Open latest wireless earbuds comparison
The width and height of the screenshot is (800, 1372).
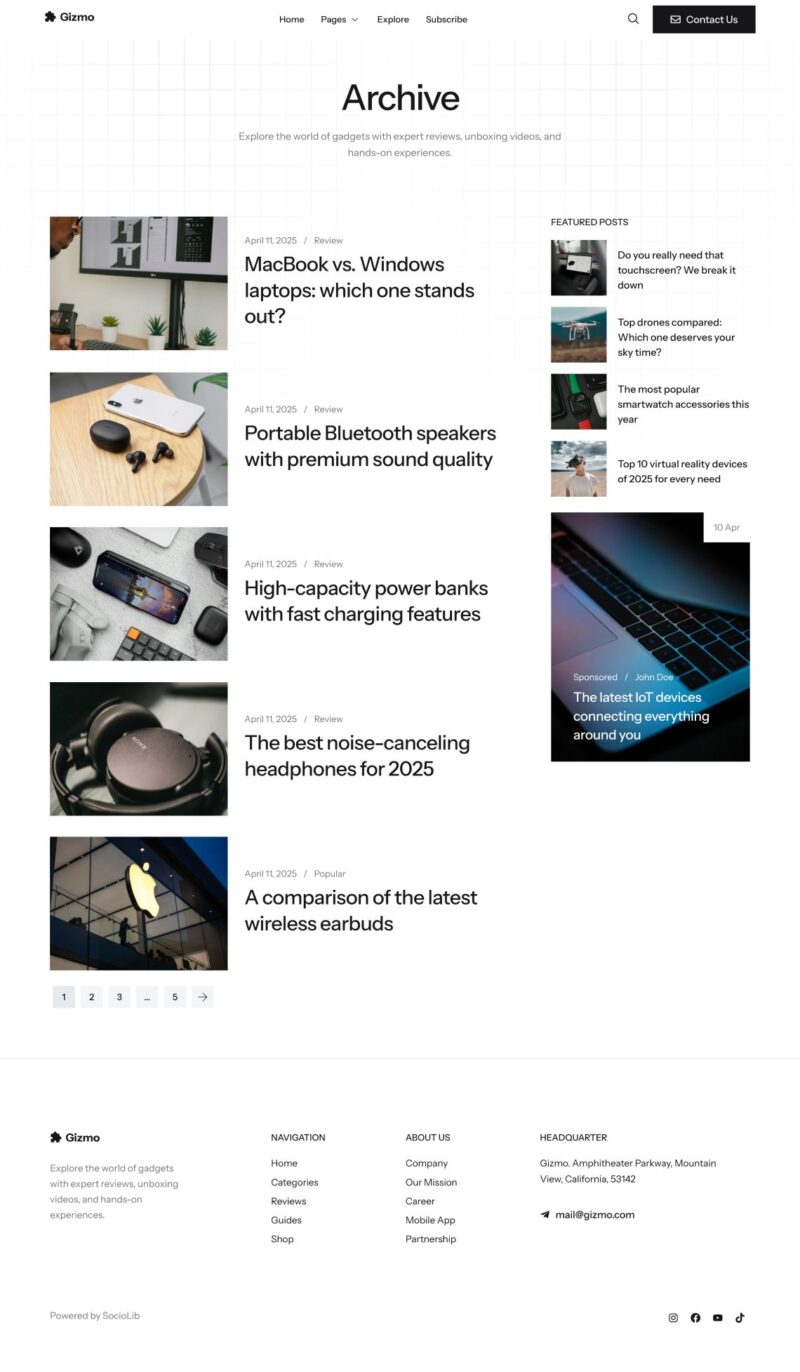(361, 910)
